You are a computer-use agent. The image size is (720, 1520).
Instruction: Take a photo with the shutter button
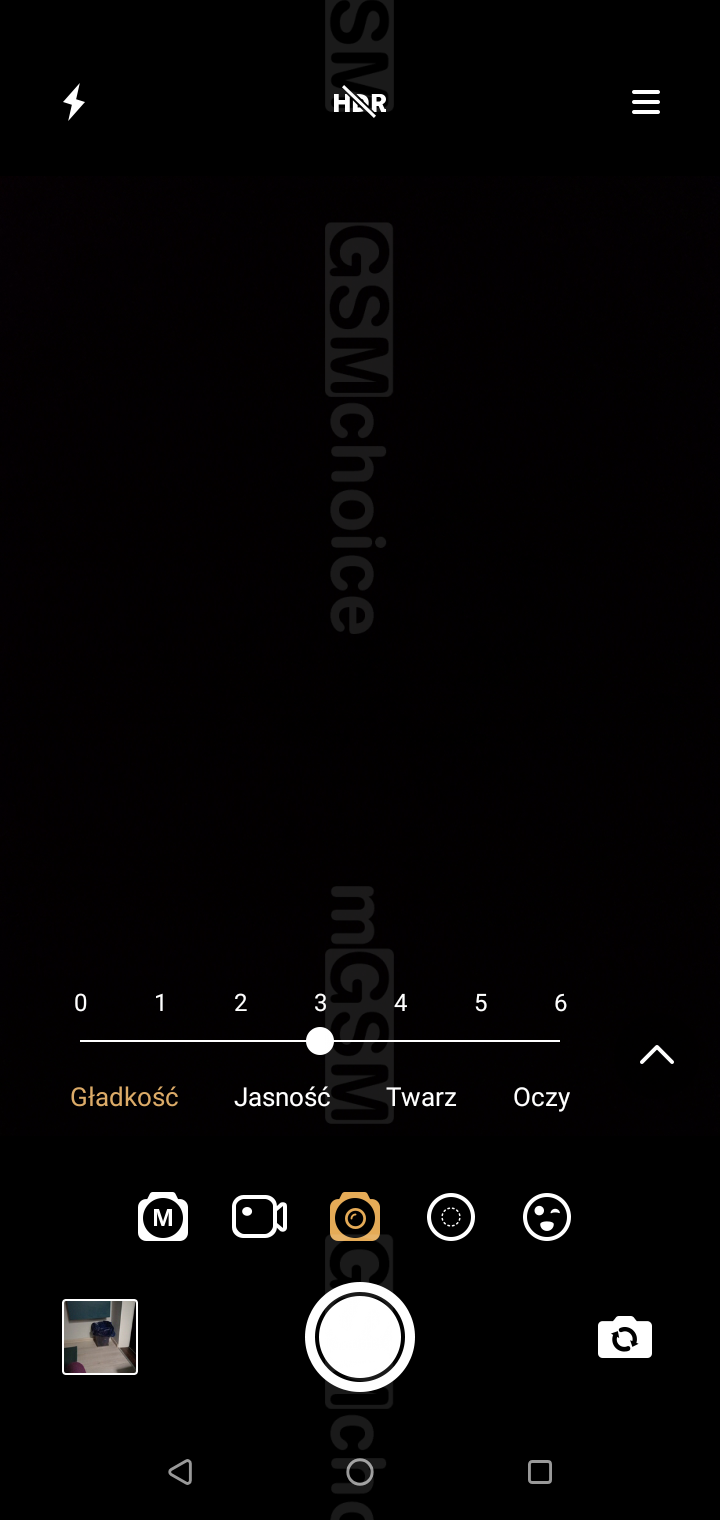[x=360, y=1337]
